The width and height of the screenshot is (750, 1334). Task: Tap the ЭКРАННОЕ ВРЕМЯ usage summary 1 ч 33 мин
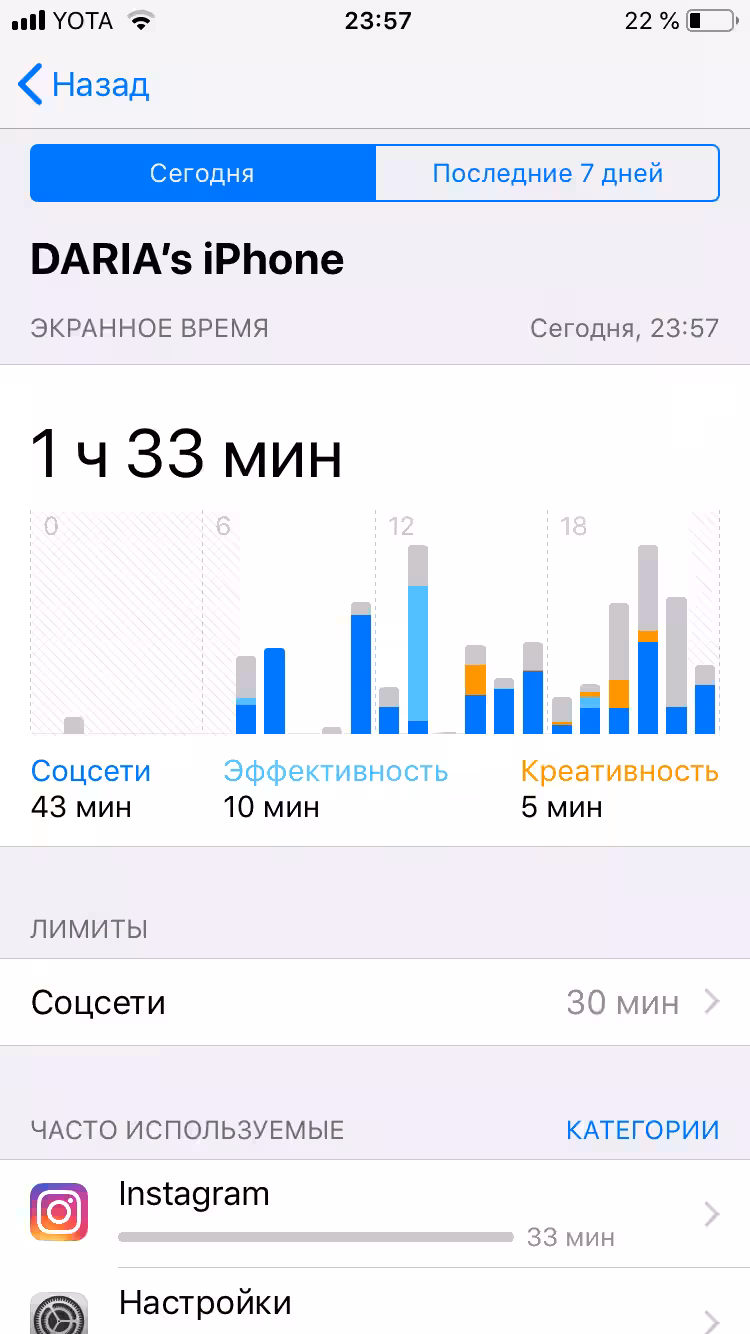(186, 455)
